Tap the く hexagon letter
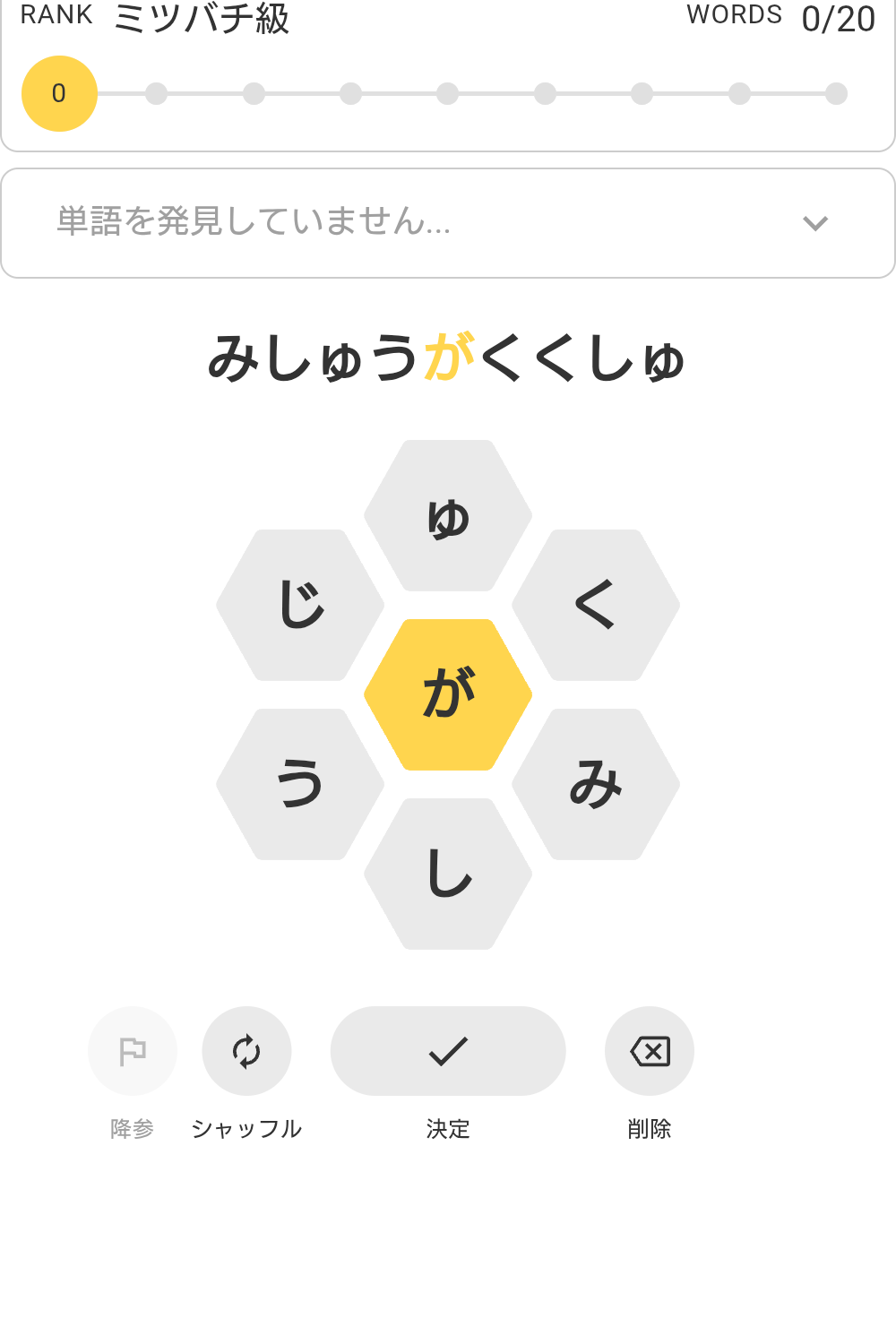 596,605
